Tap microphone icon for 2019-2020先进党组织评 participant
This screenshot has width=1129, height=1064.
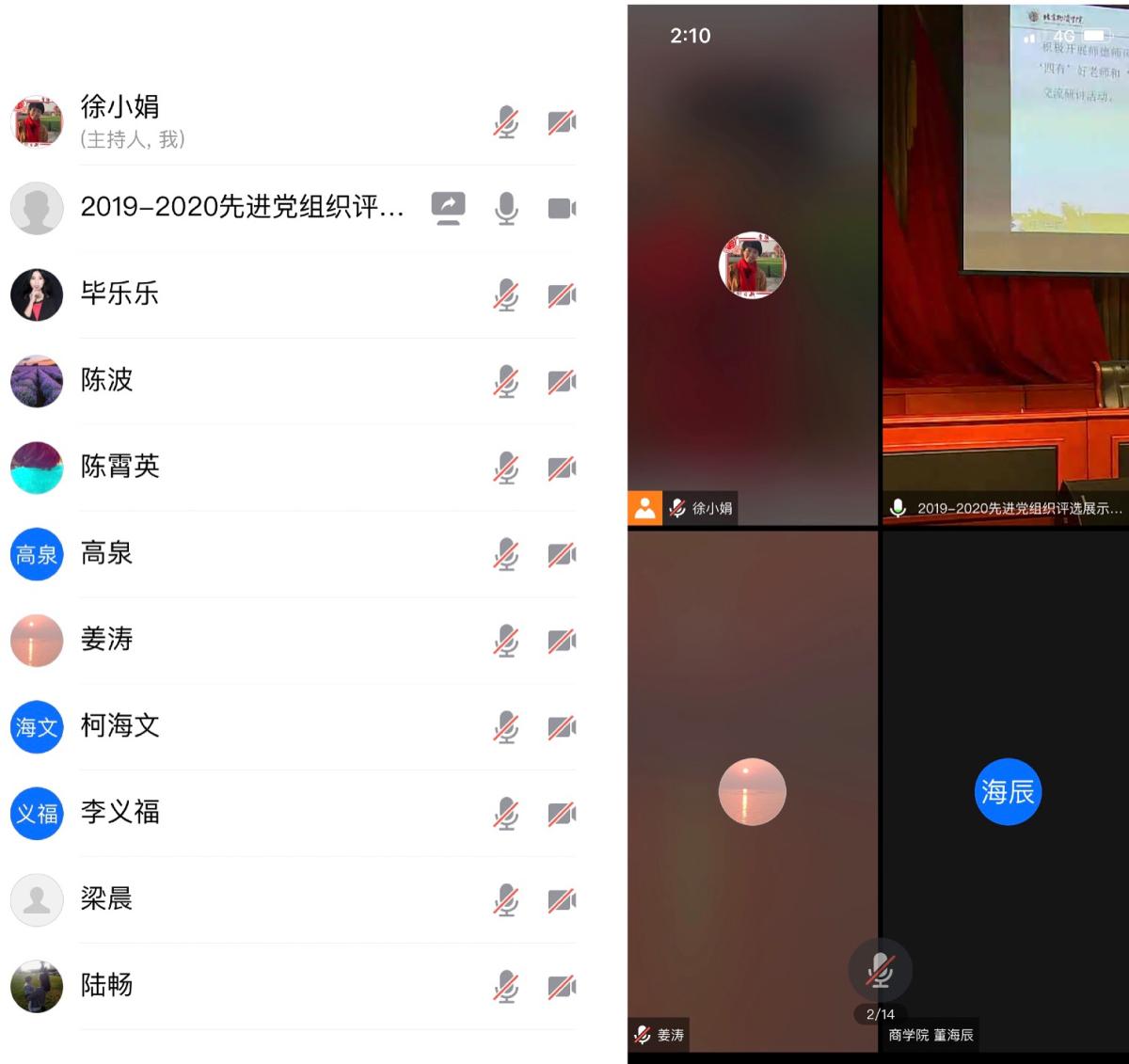(x=506, y=208)
